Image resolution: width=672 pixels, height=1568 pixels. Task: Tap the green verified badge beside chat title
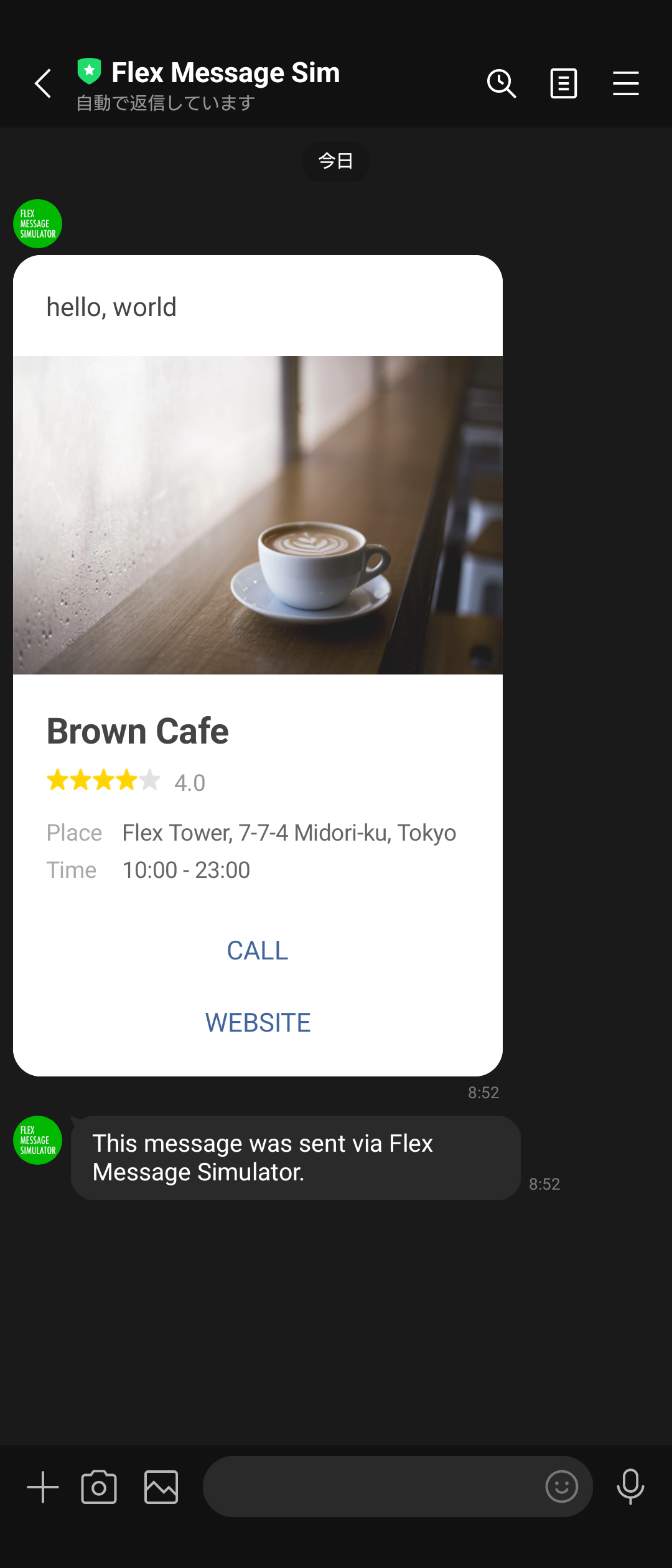pyautogui.click(x=90, y=72)
